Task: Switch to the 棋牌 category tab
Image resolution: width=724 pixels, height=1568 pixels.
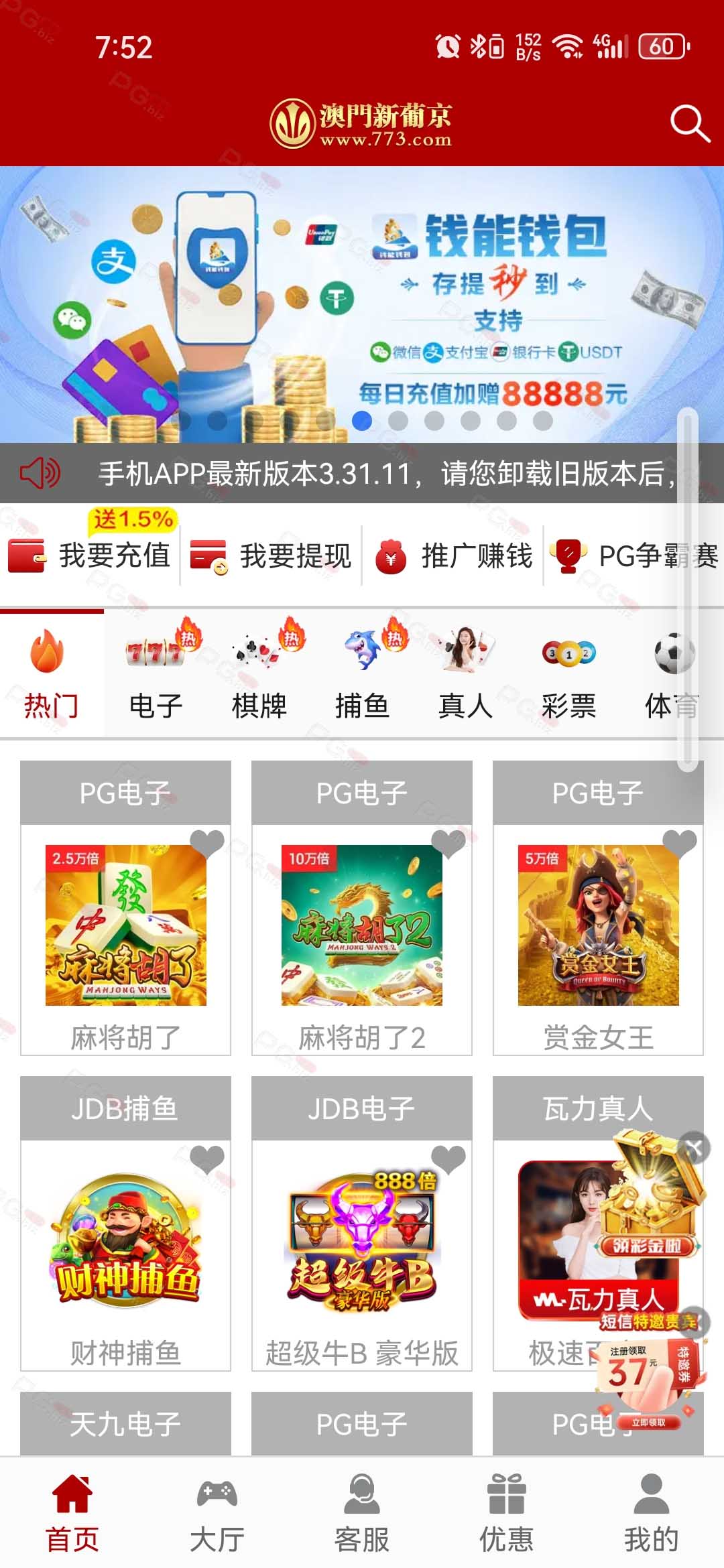Action: [259, 674]
